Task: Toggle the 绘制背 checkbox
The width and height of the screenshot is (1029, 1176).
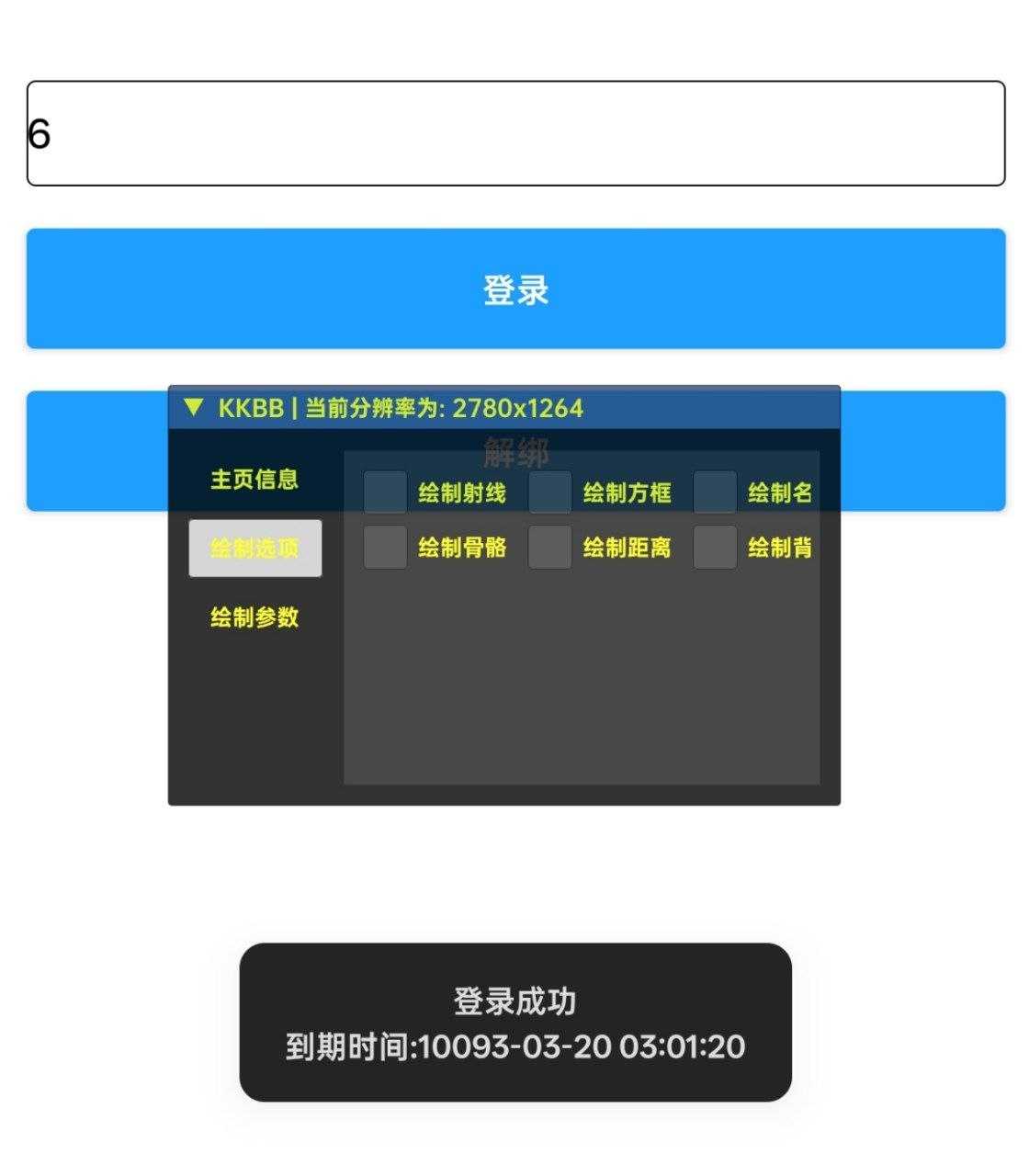Action: point(715,548)
